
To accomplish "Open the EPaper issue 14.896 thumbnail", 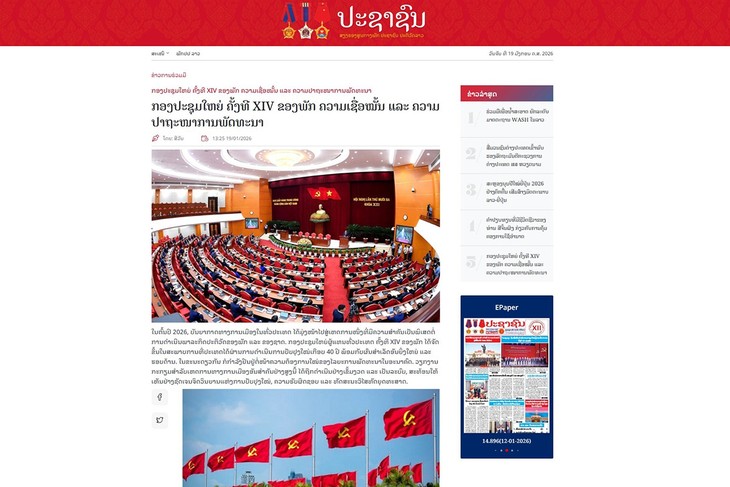I will (506, 375).
